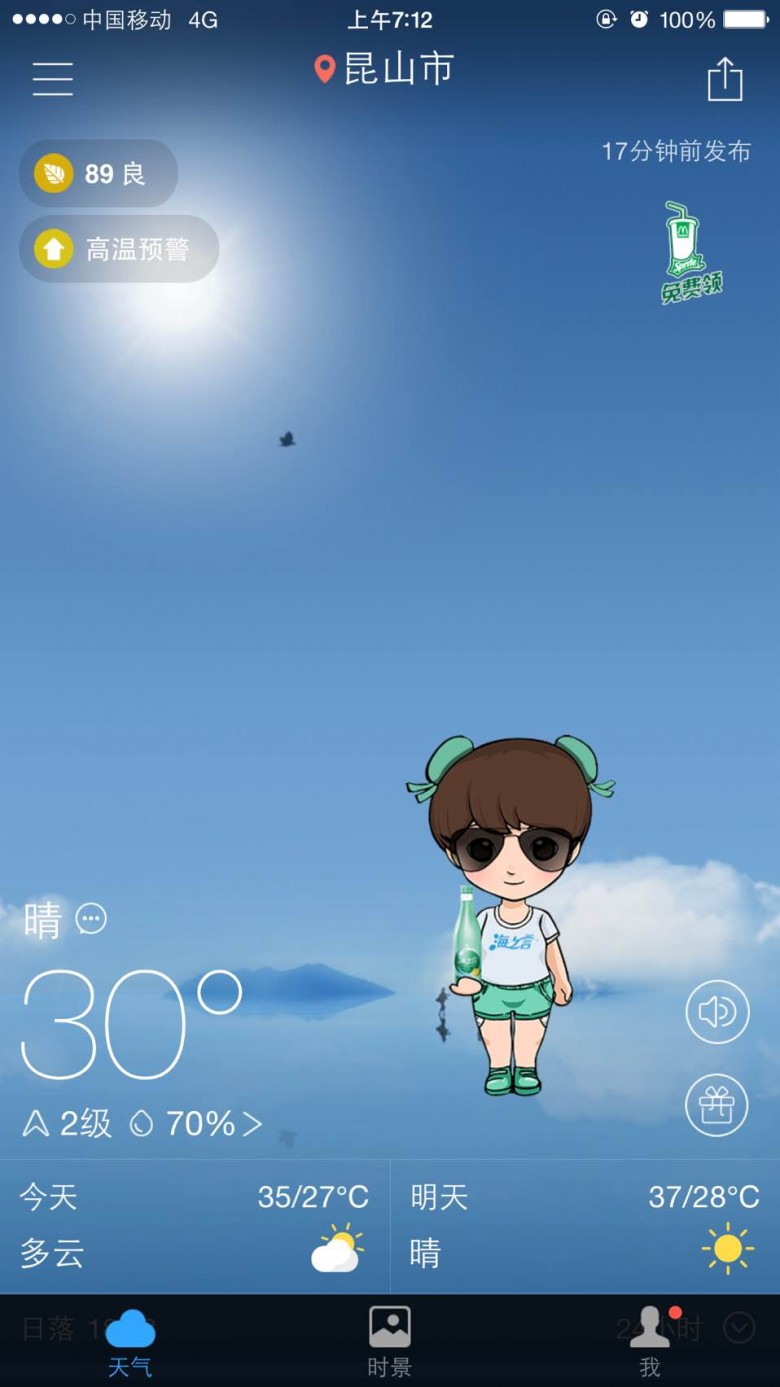
Task: Open the gift box icon
Action: tap(717, 1105)
